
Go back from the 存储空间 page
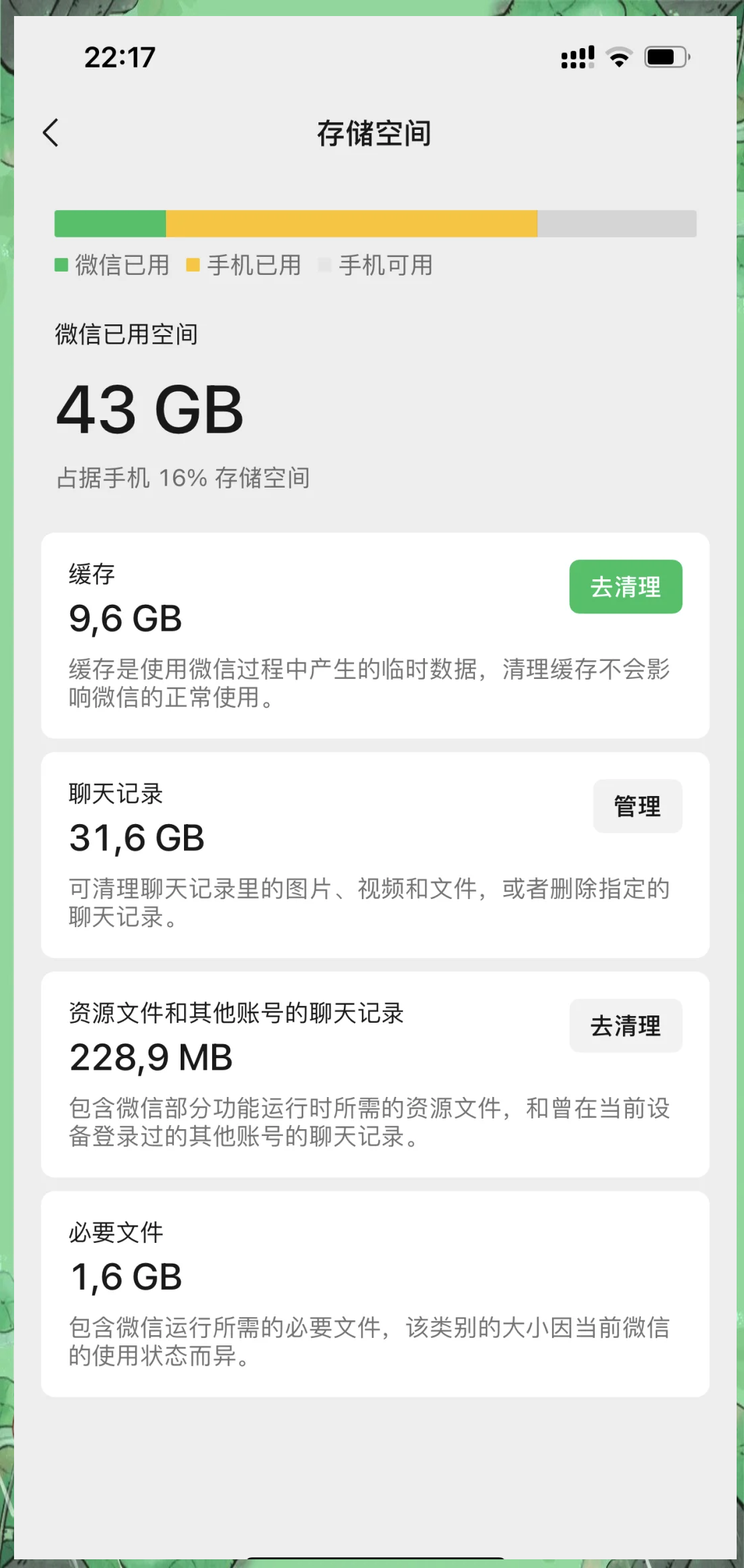[x=51, y=132]
